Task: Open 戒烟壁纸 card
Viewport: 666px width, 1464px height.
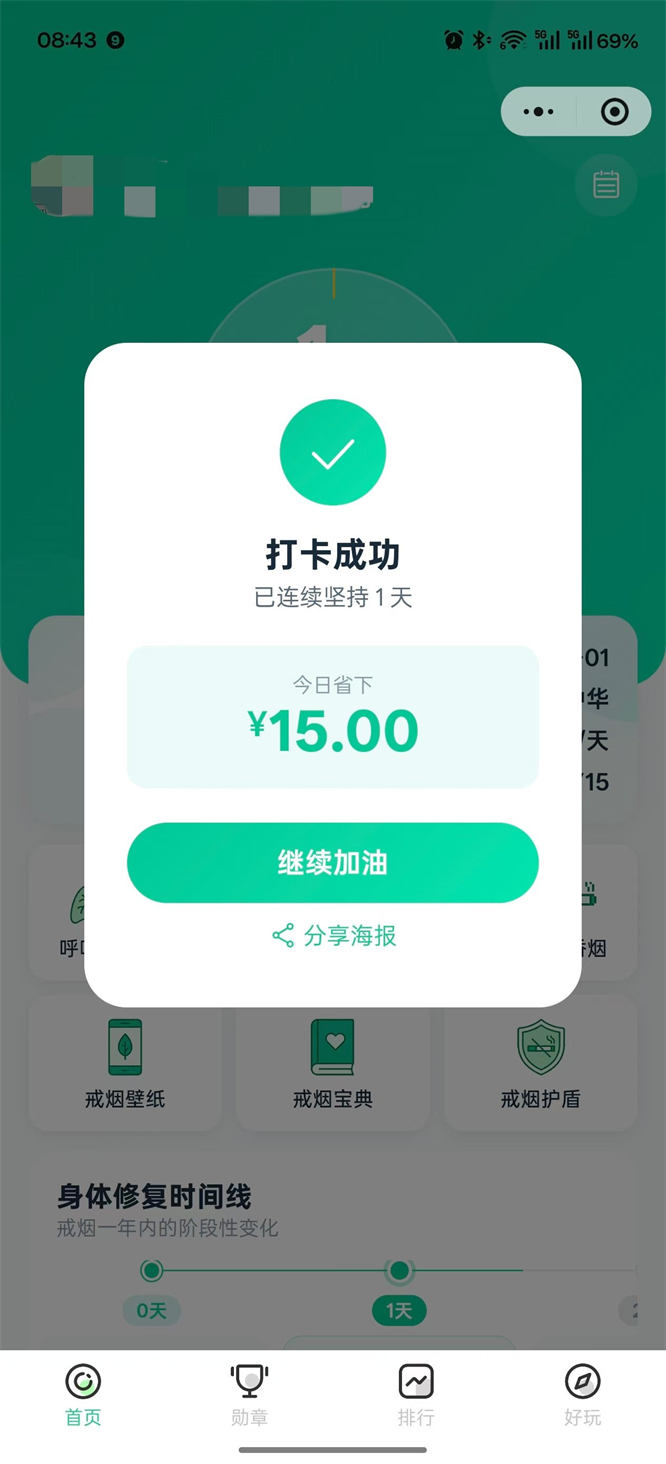Action: 125,1065
